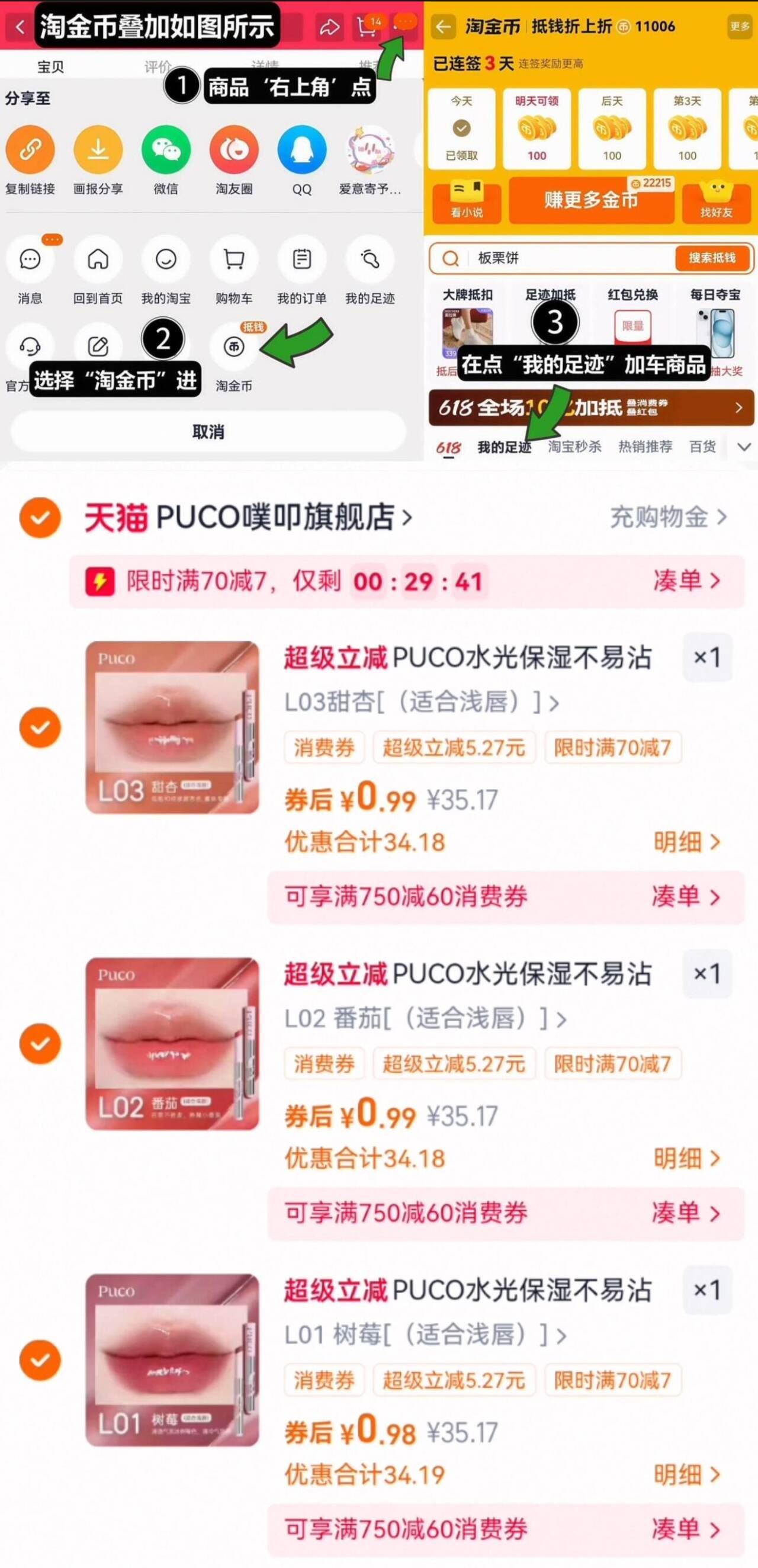Select the 淘金币 coin icon
This screenshot has width=758, height=1568.
coord(236,347)
